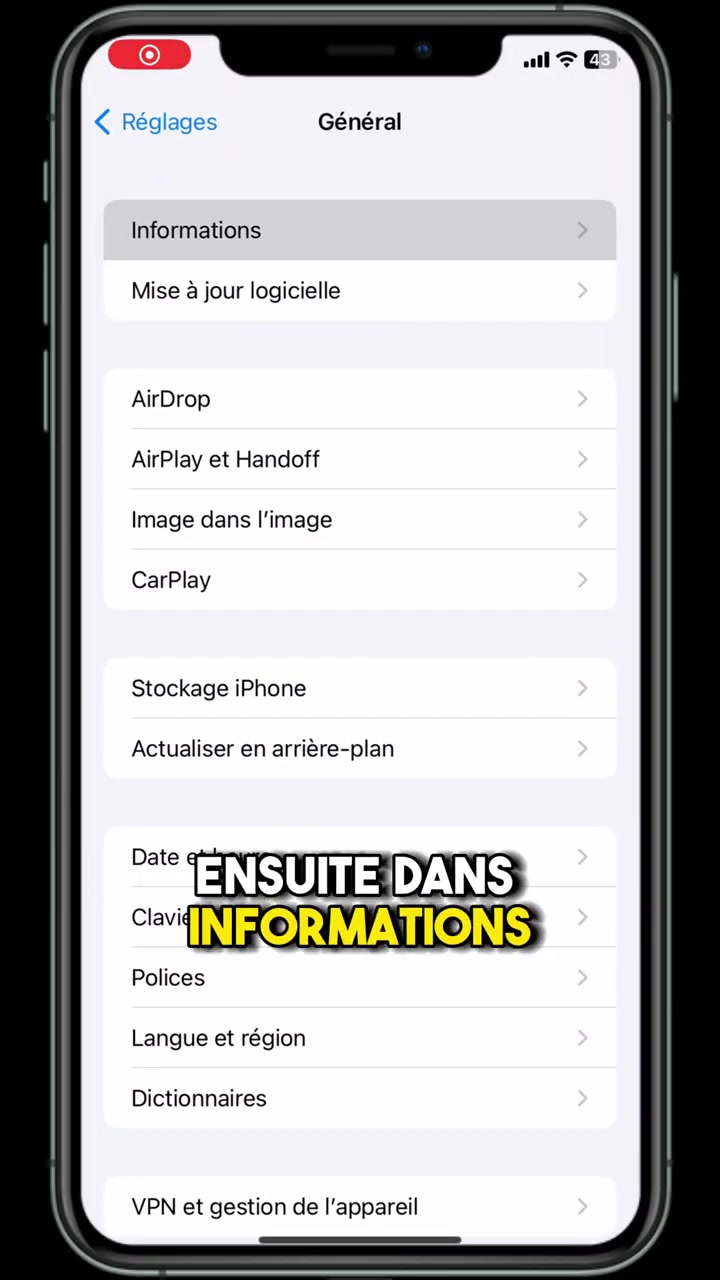This screenshot has height=1280, width=720.
Task: Open Dictionnaires
Action: [x=360, y=1098]
